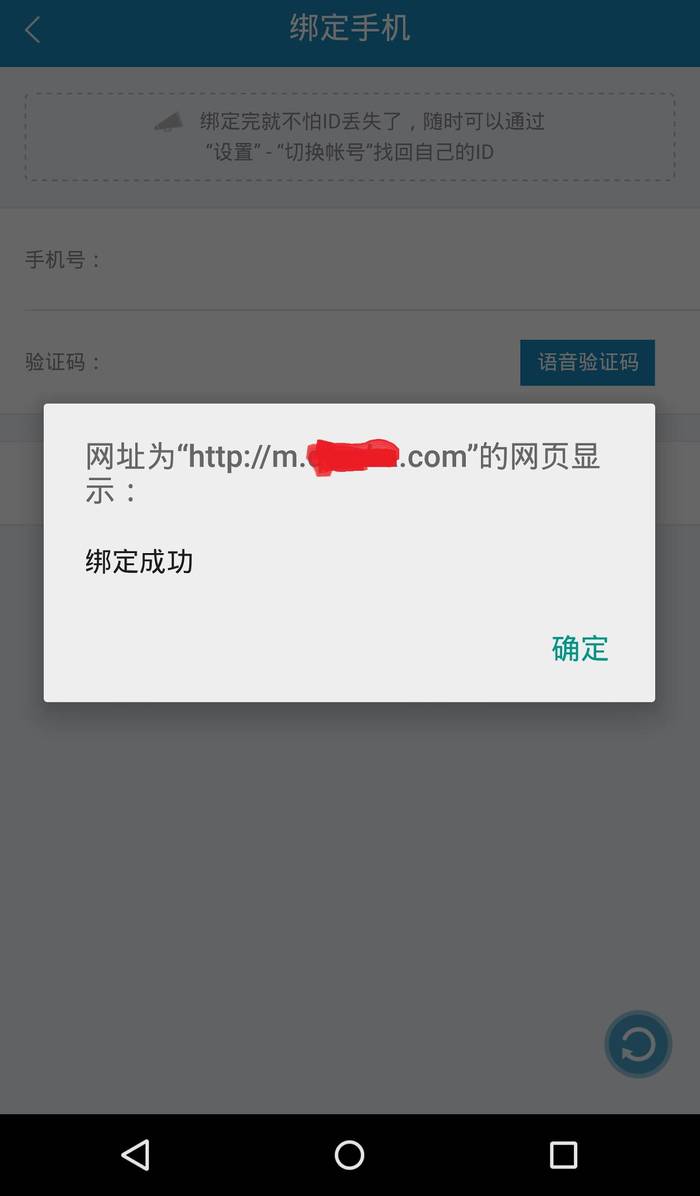
Task: Request a voice code via 语音验证码
Action: (587, 362)
